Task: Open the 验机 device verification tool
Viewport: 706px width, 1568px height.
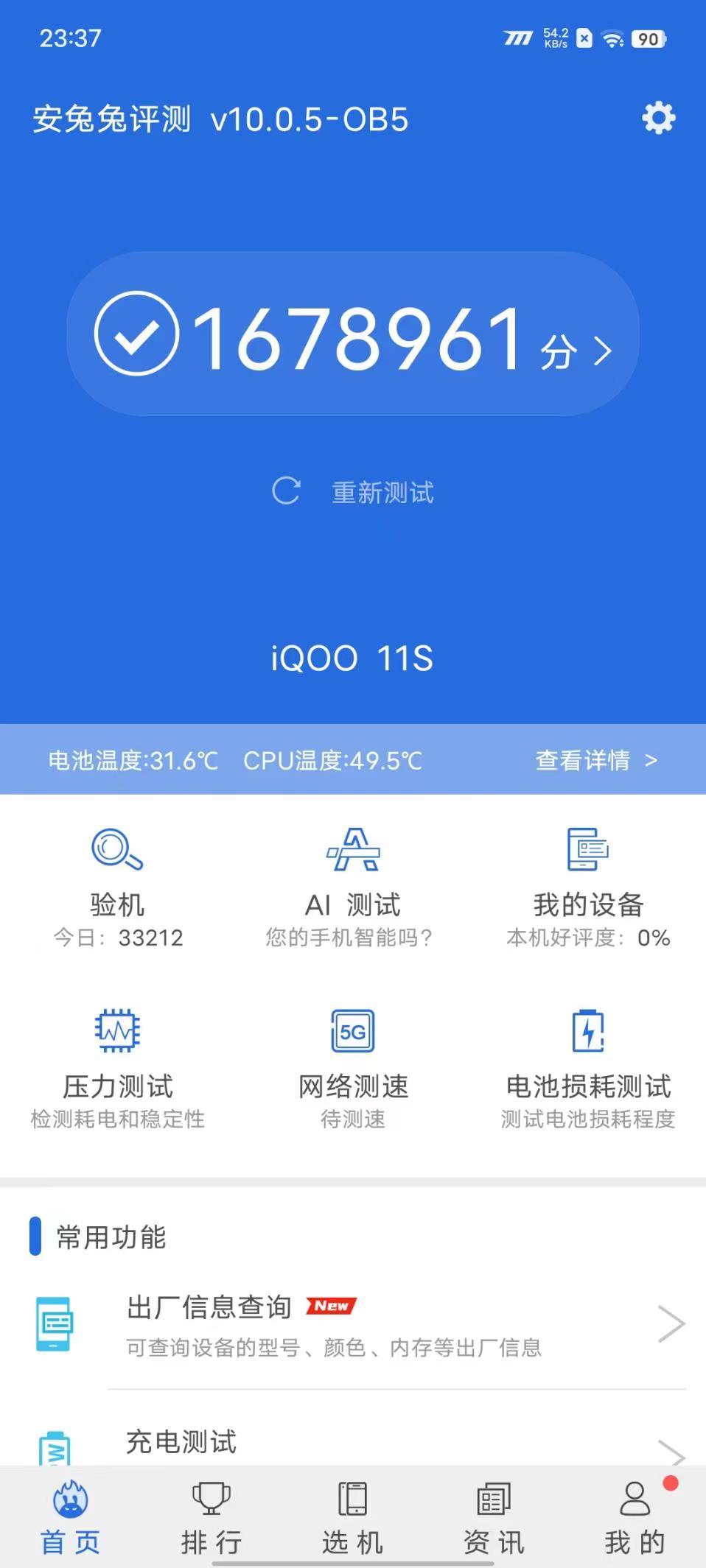Action: 117,887
